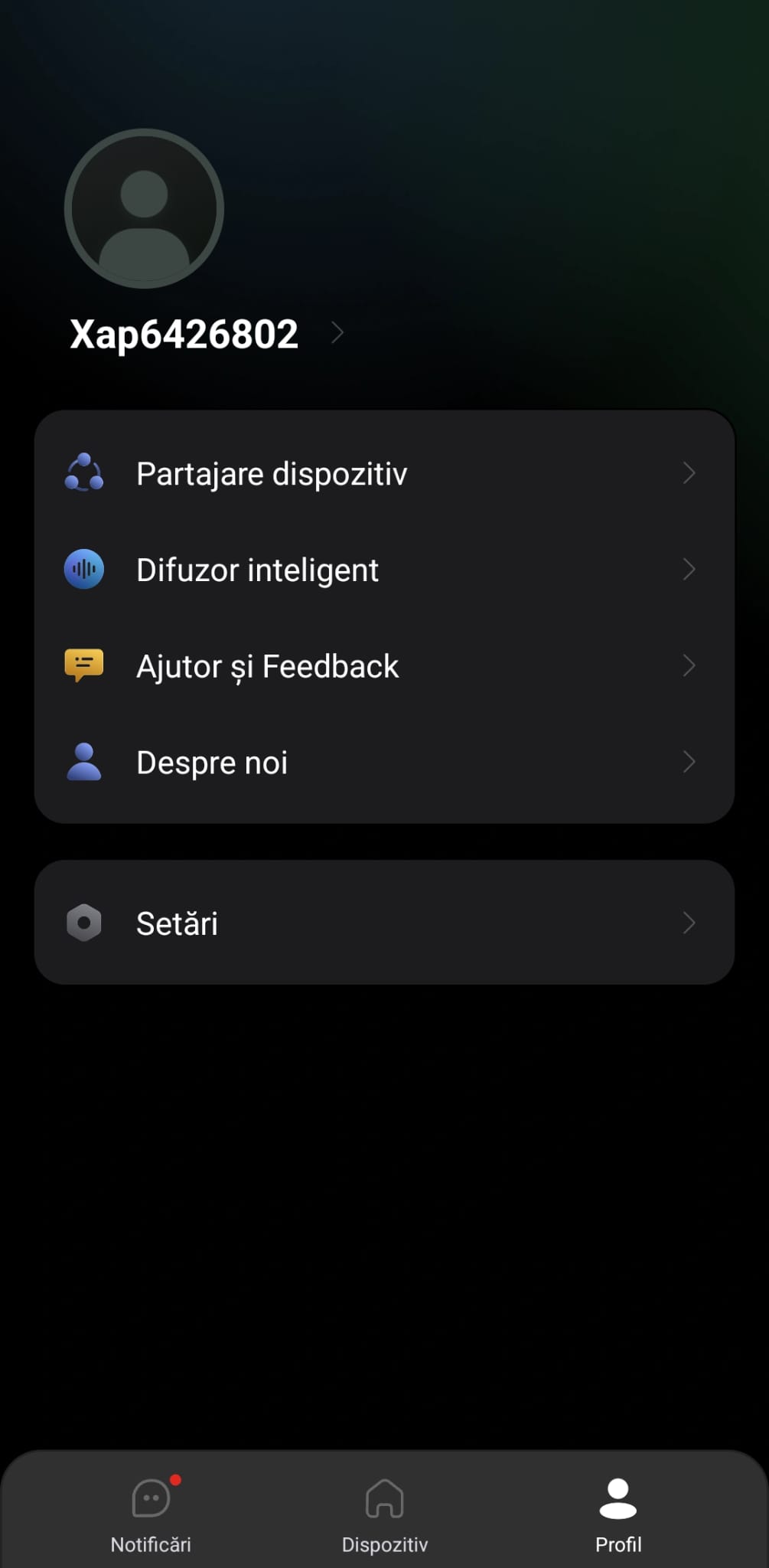Select Difuzor inteligent
The width and height of the screenshot is (769, 1568).
384,570
